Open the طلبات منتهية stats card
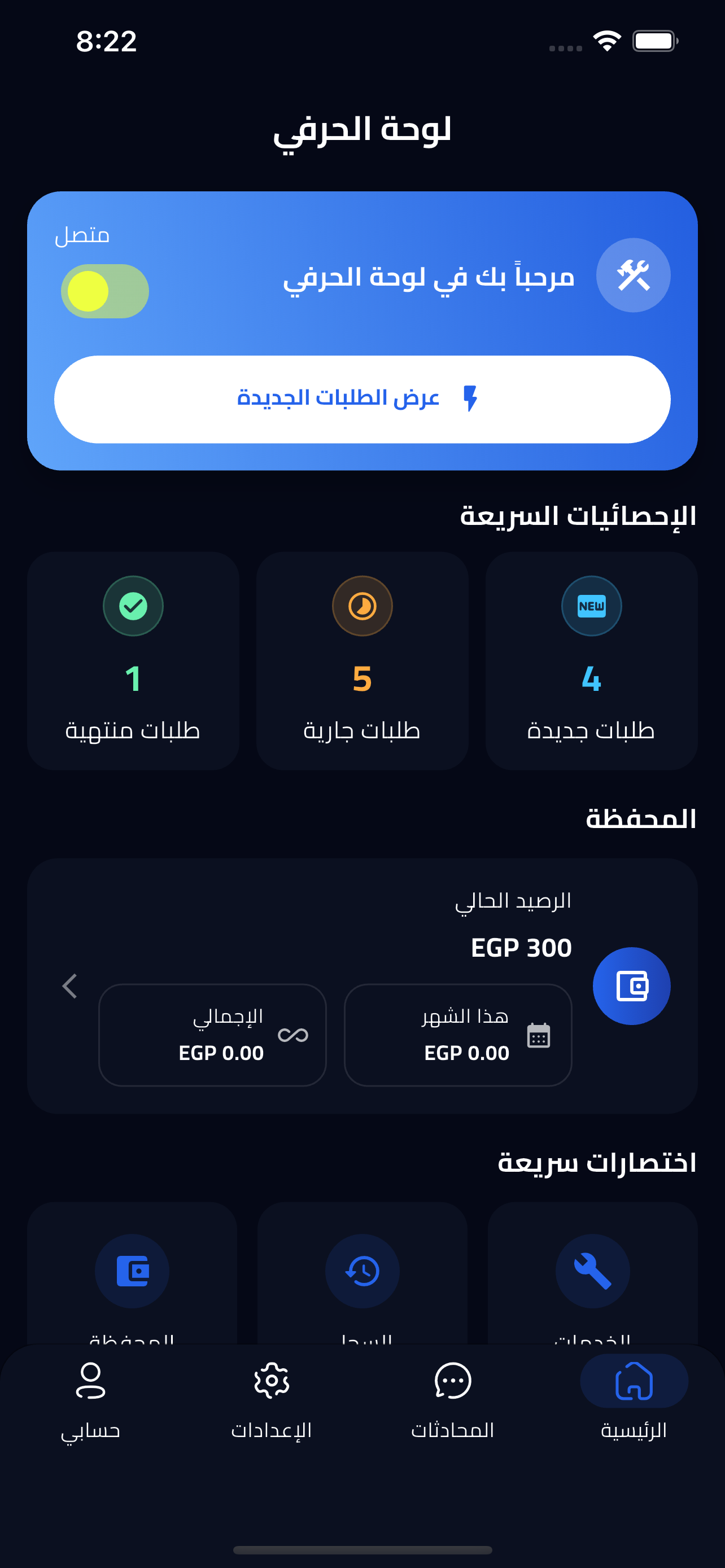 tap(133, 661)
